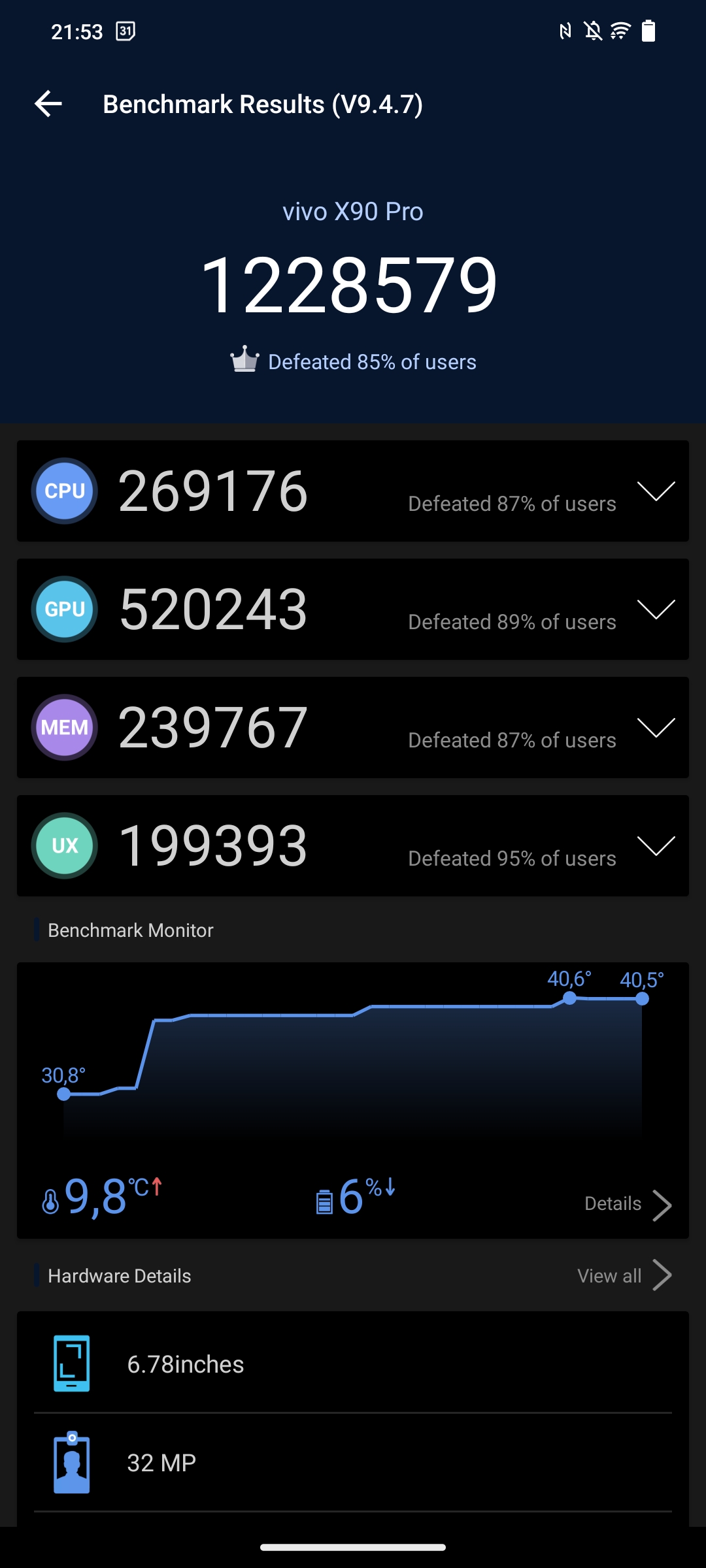Expand the GPU score details

coord(658,610)
